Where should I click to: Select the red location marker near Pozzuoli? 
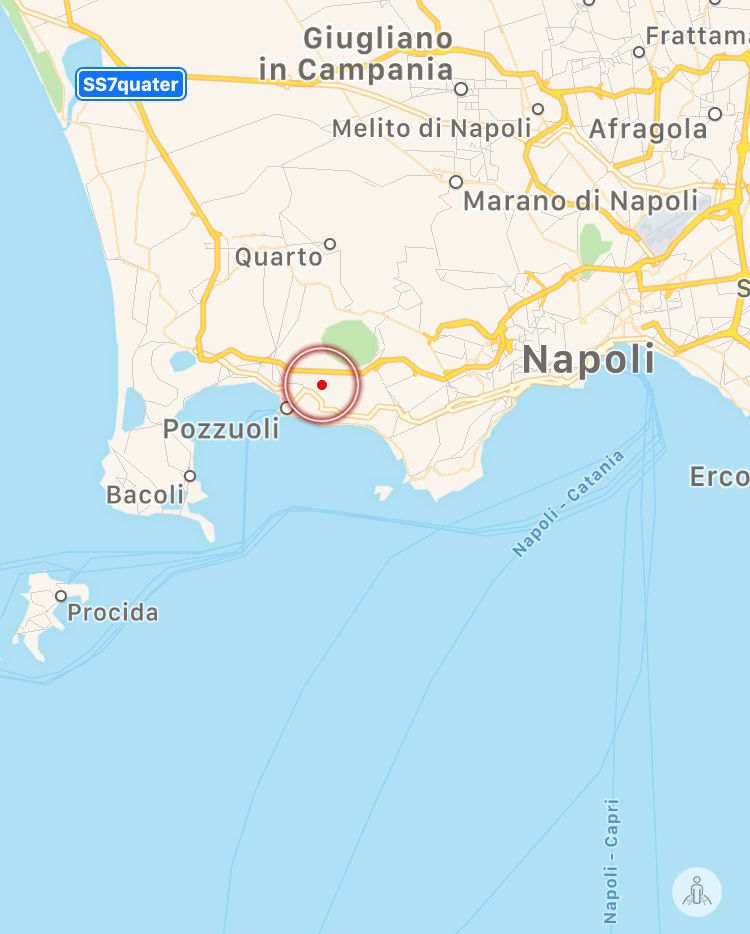(322, 385)
